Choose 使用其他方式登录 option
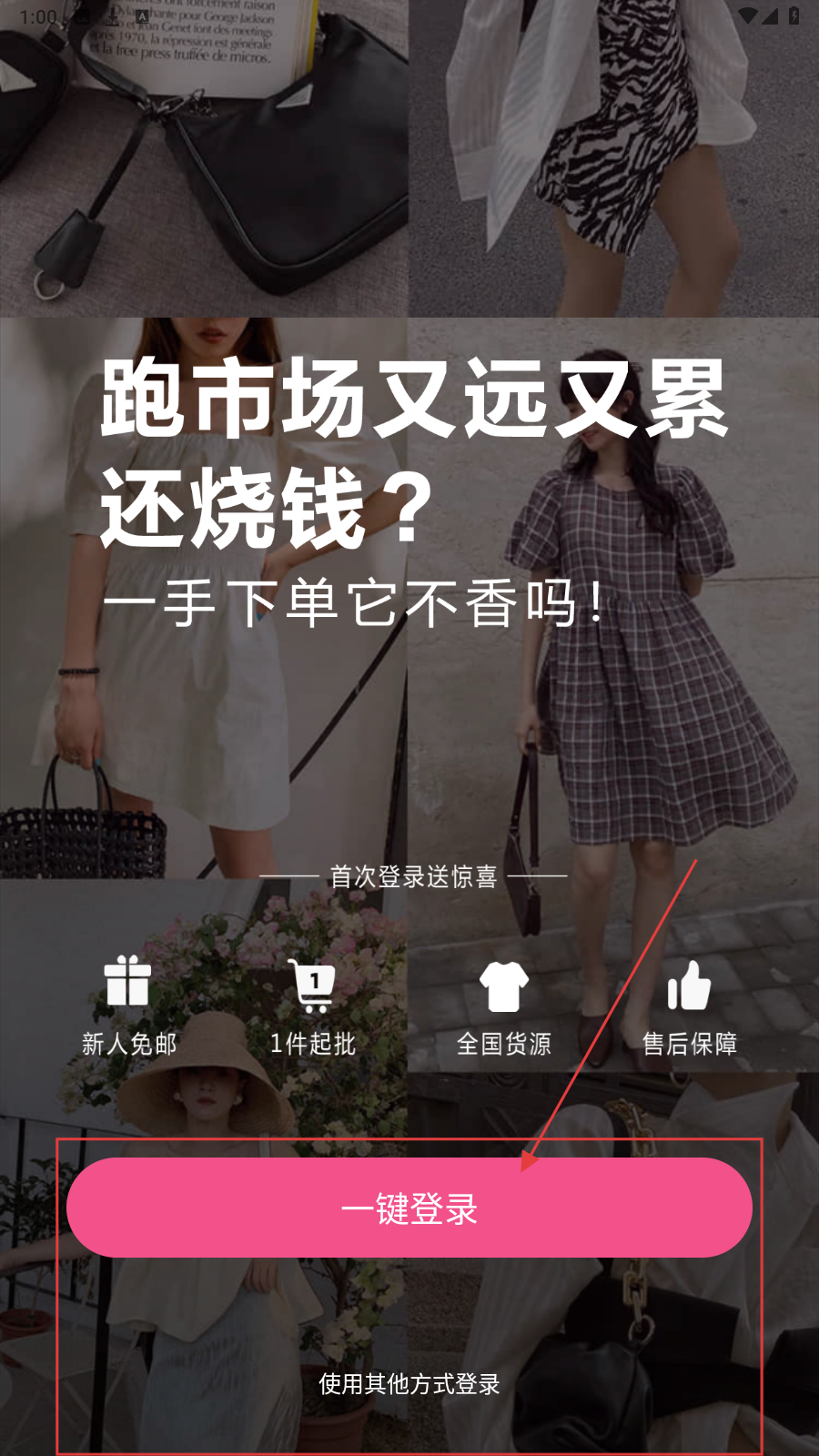This screenshot has height=1456, width=819. point(409,1384)
